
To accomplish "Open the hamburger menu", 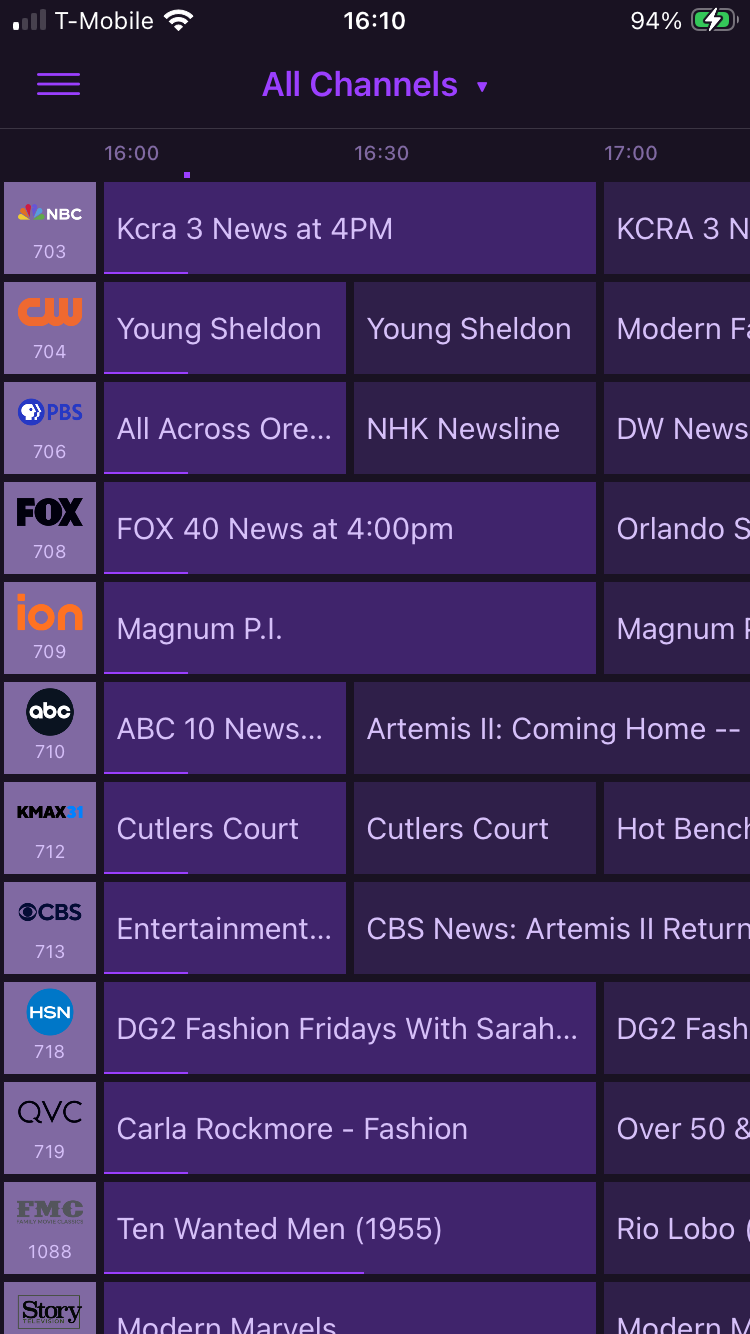I will click(58, 85).
